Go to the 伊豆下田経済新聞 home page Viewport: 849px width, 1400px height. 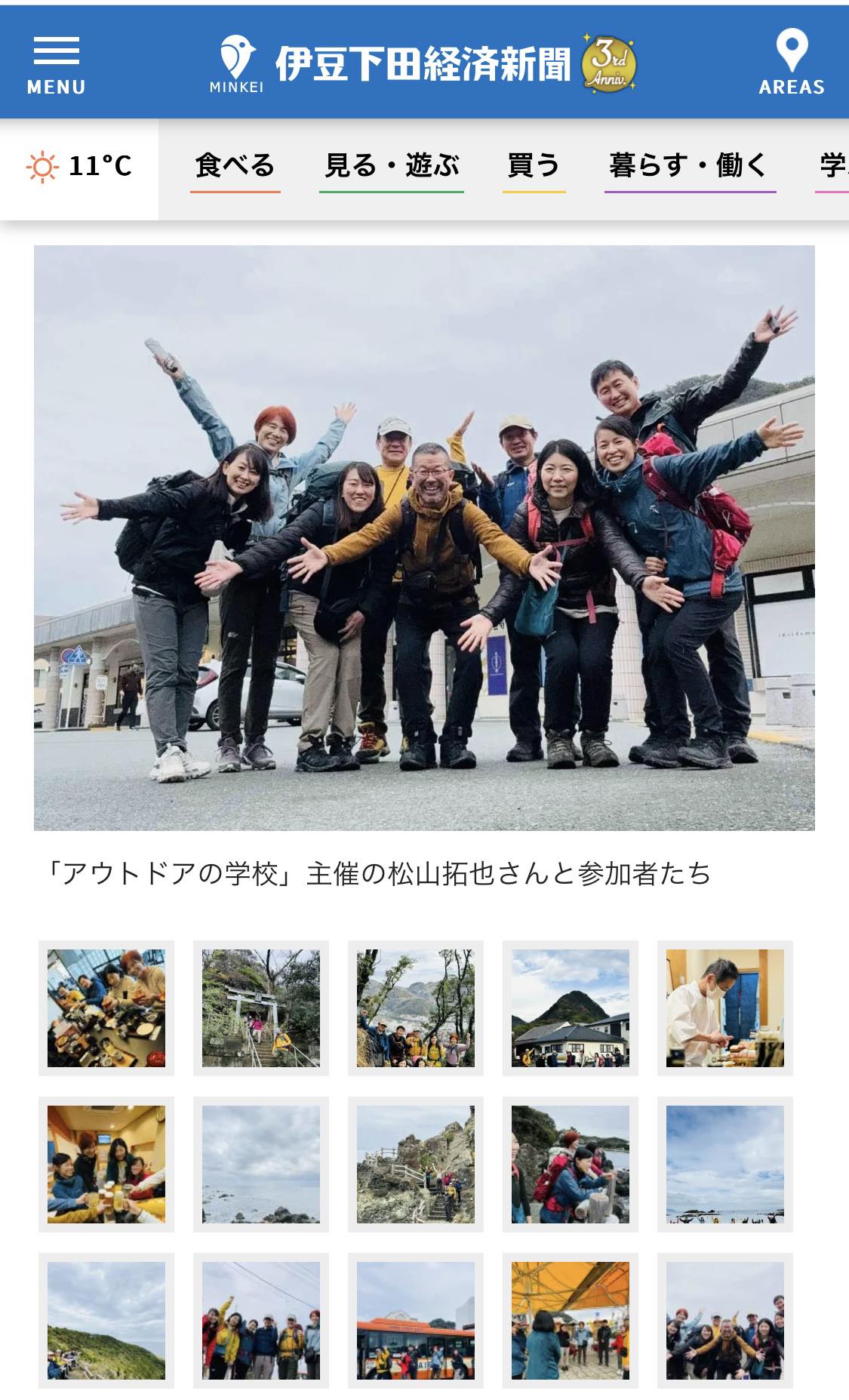click(423, 63)
